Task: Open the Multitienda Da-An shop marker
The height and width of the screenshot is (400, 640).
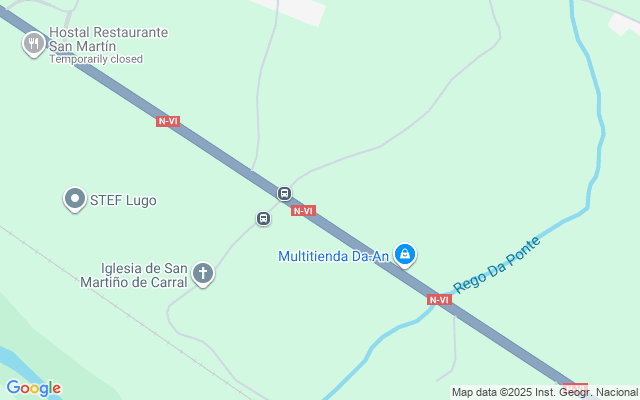Action: (x=404, y=255)
